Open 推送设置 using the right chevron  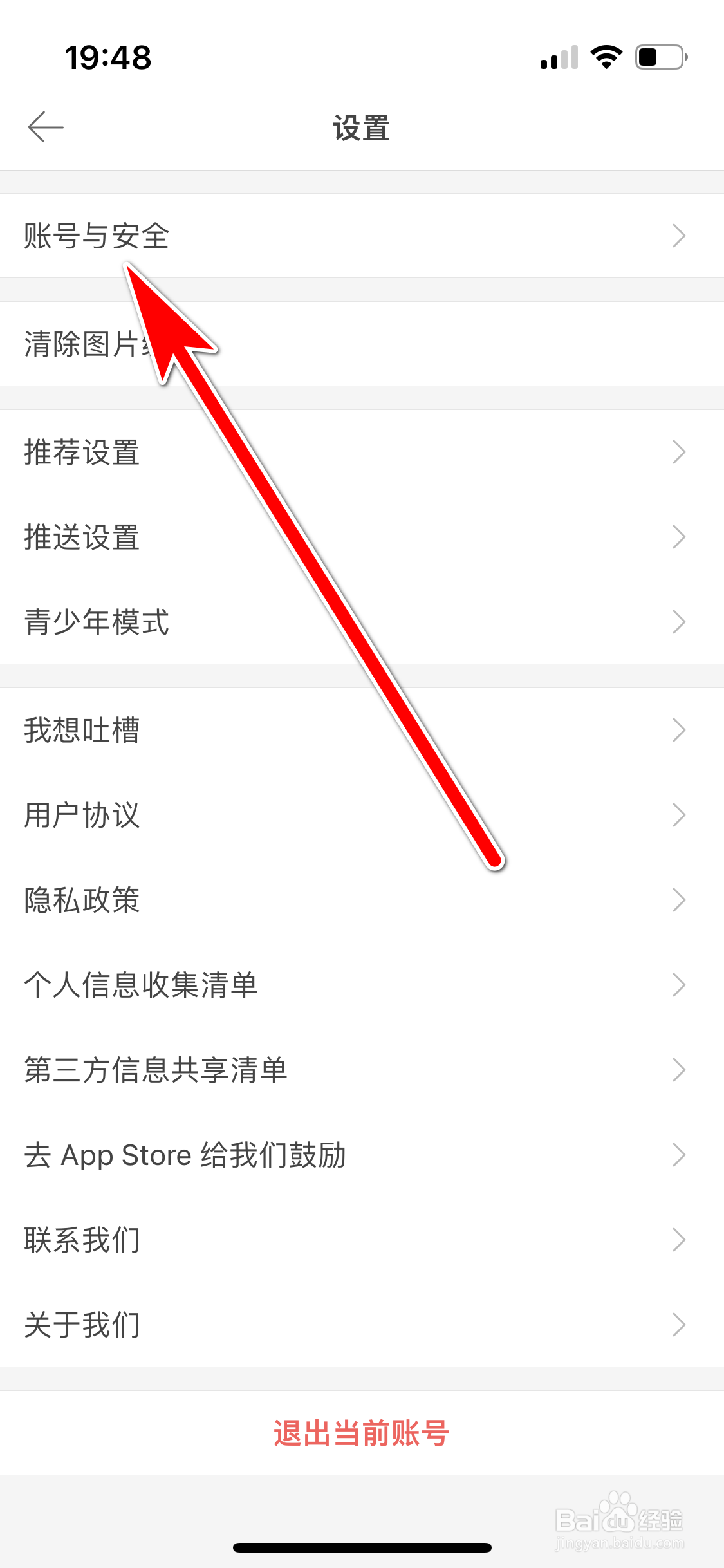coord(679,536)
